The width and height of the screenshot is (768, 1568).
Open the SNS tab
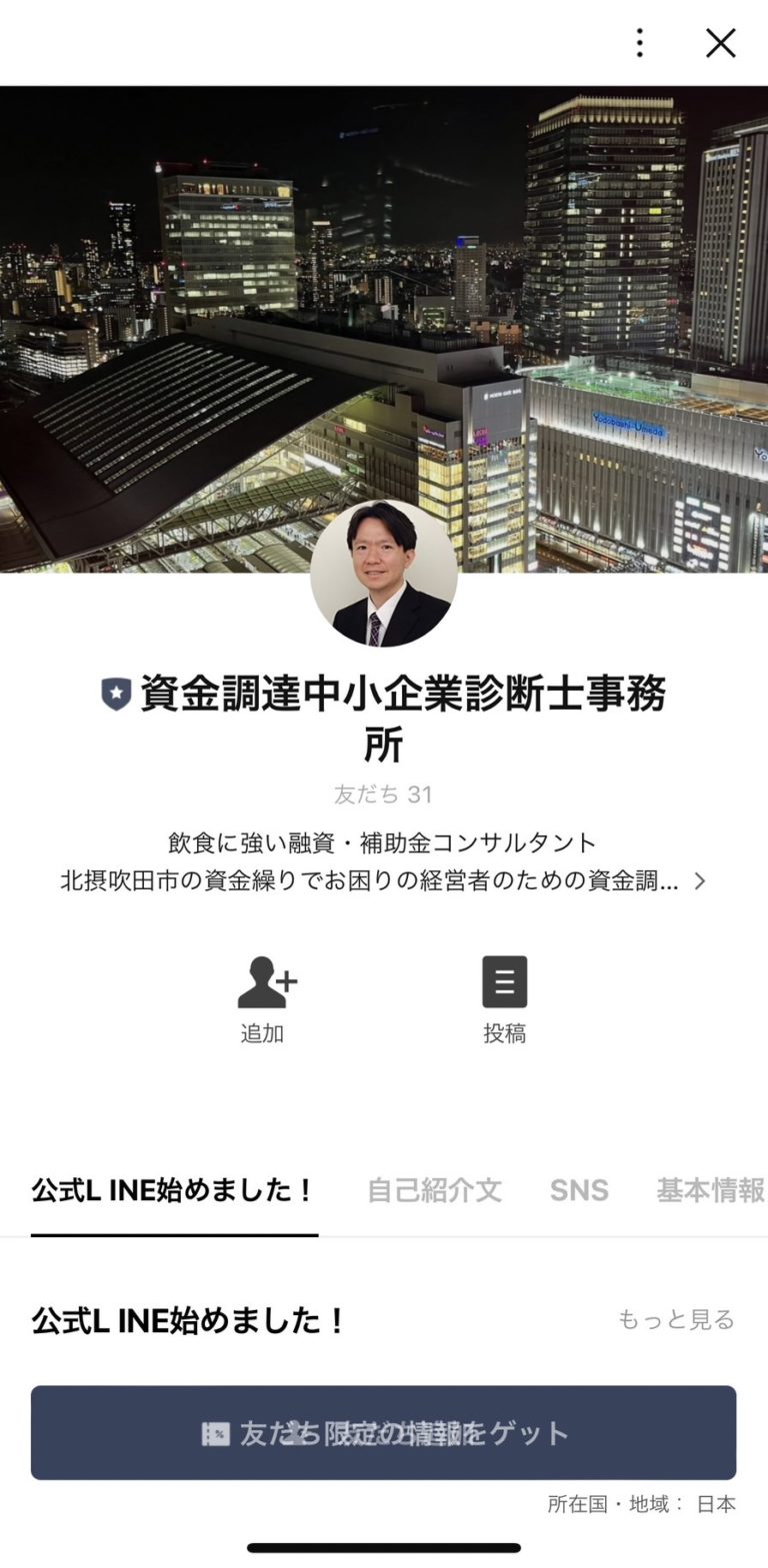click(x=578, y=1190)
